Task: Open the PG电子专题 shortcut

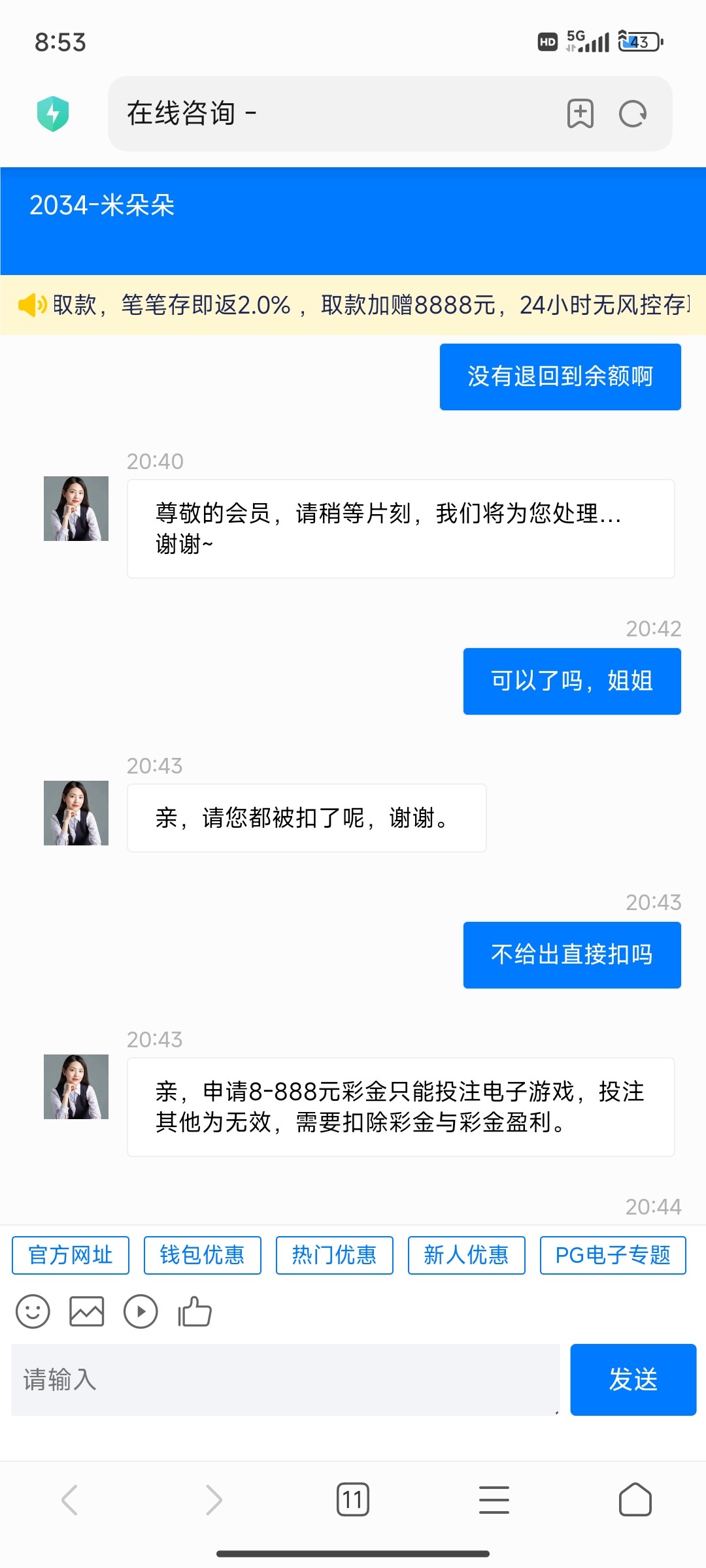Action: pyautogui.click(x=613, y=1255)
